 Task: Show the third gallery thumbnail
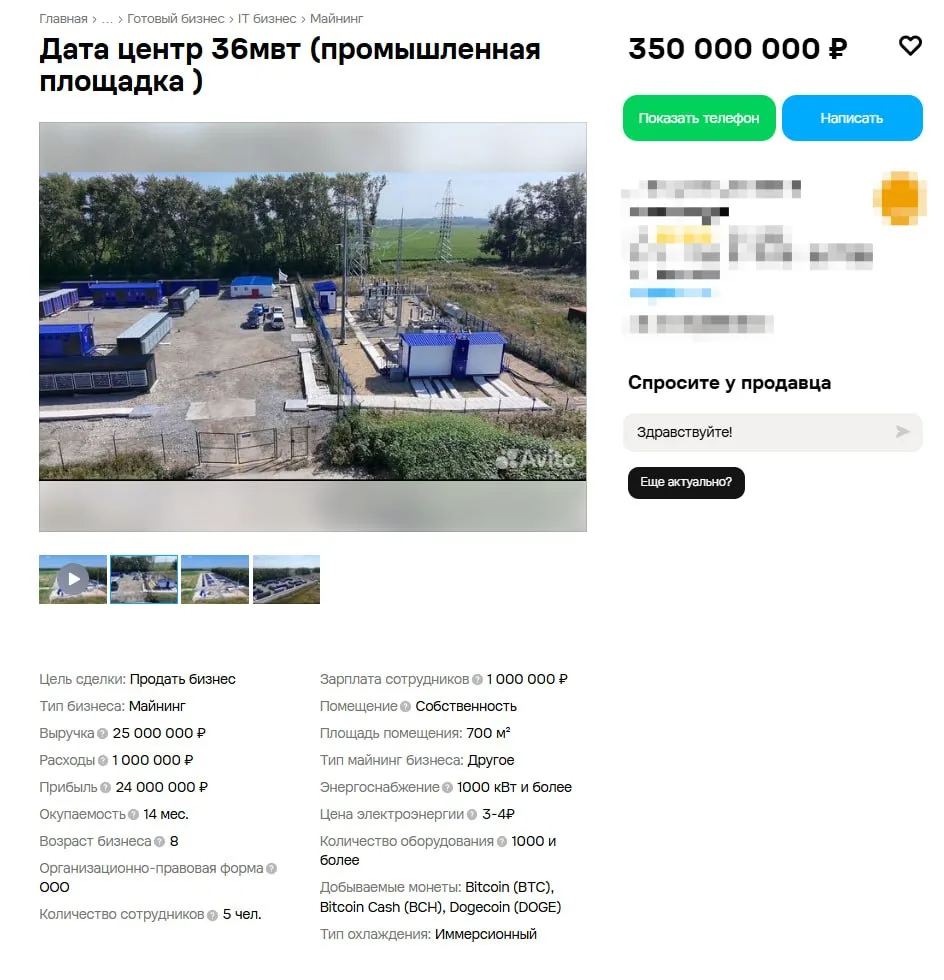coord(215,579)
